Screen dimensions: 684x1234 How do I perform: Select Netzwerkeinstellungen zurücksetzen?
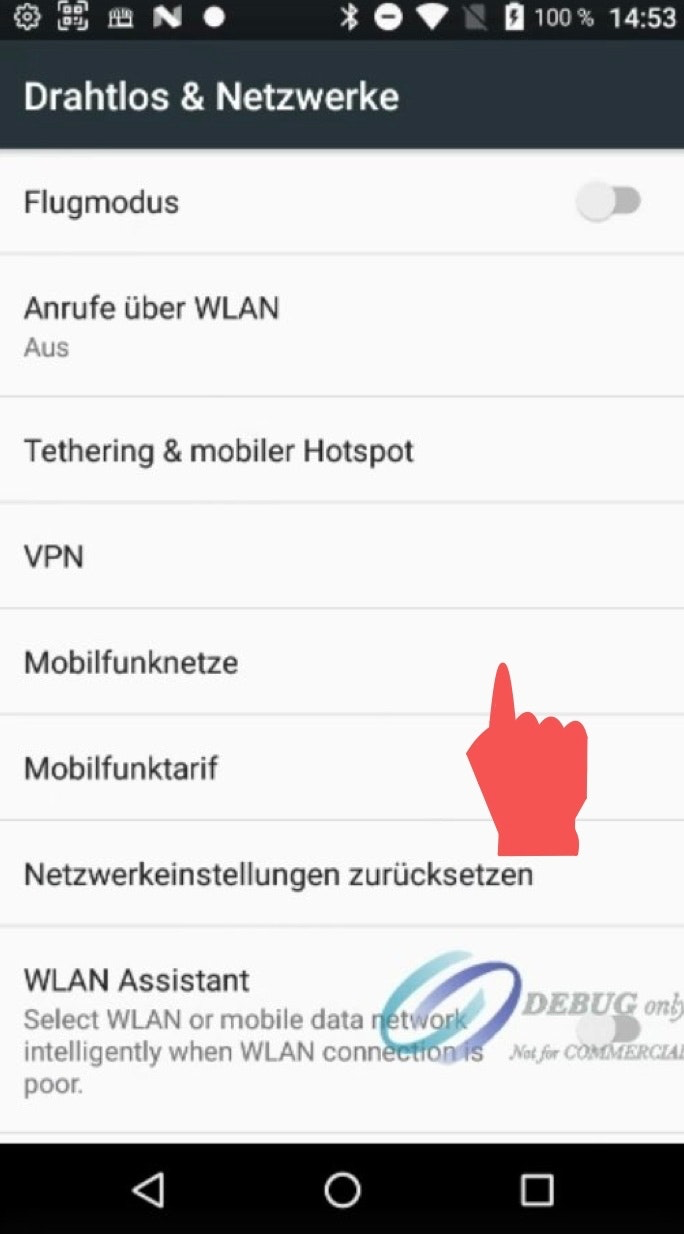click(278, 874)
